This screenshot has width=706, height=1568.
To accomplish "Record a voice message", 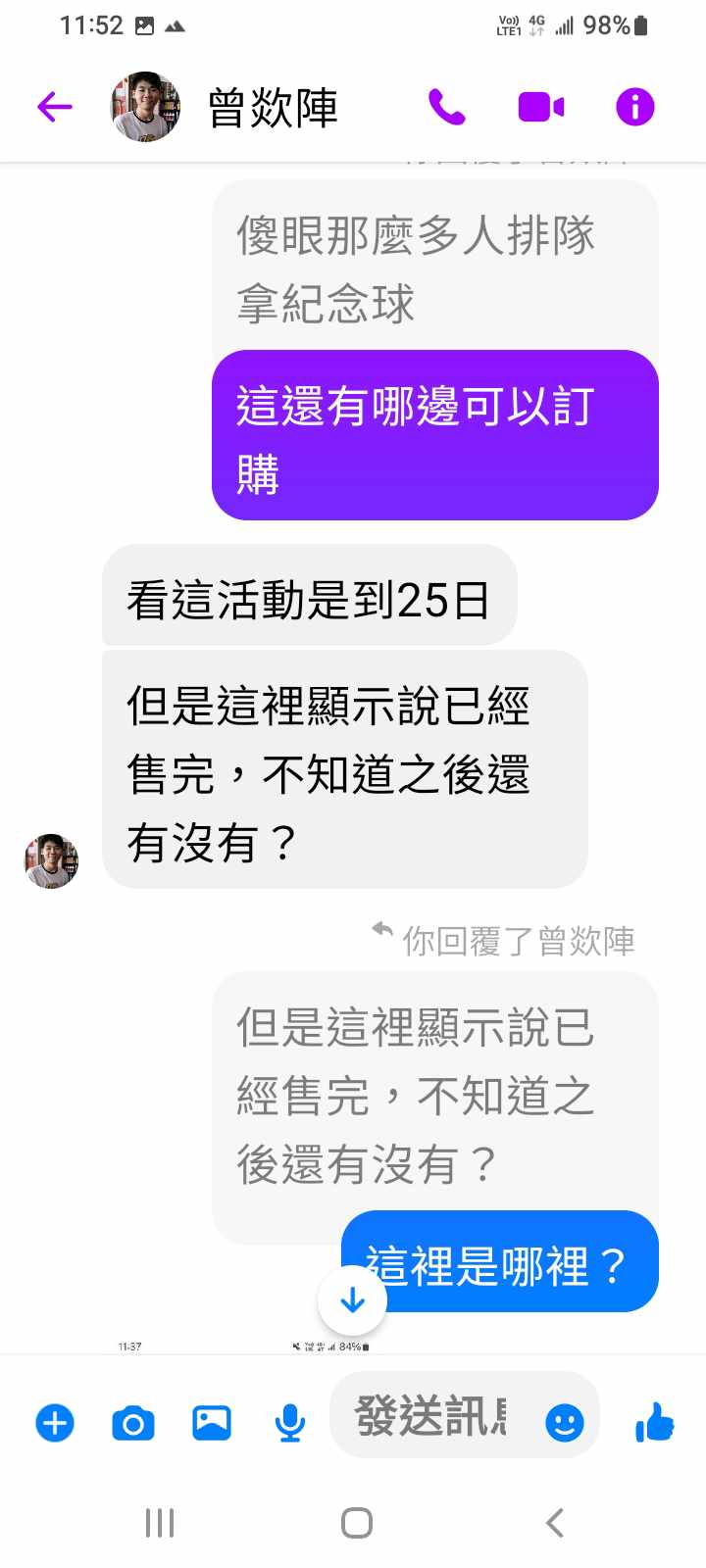I will coord(289,1422).
